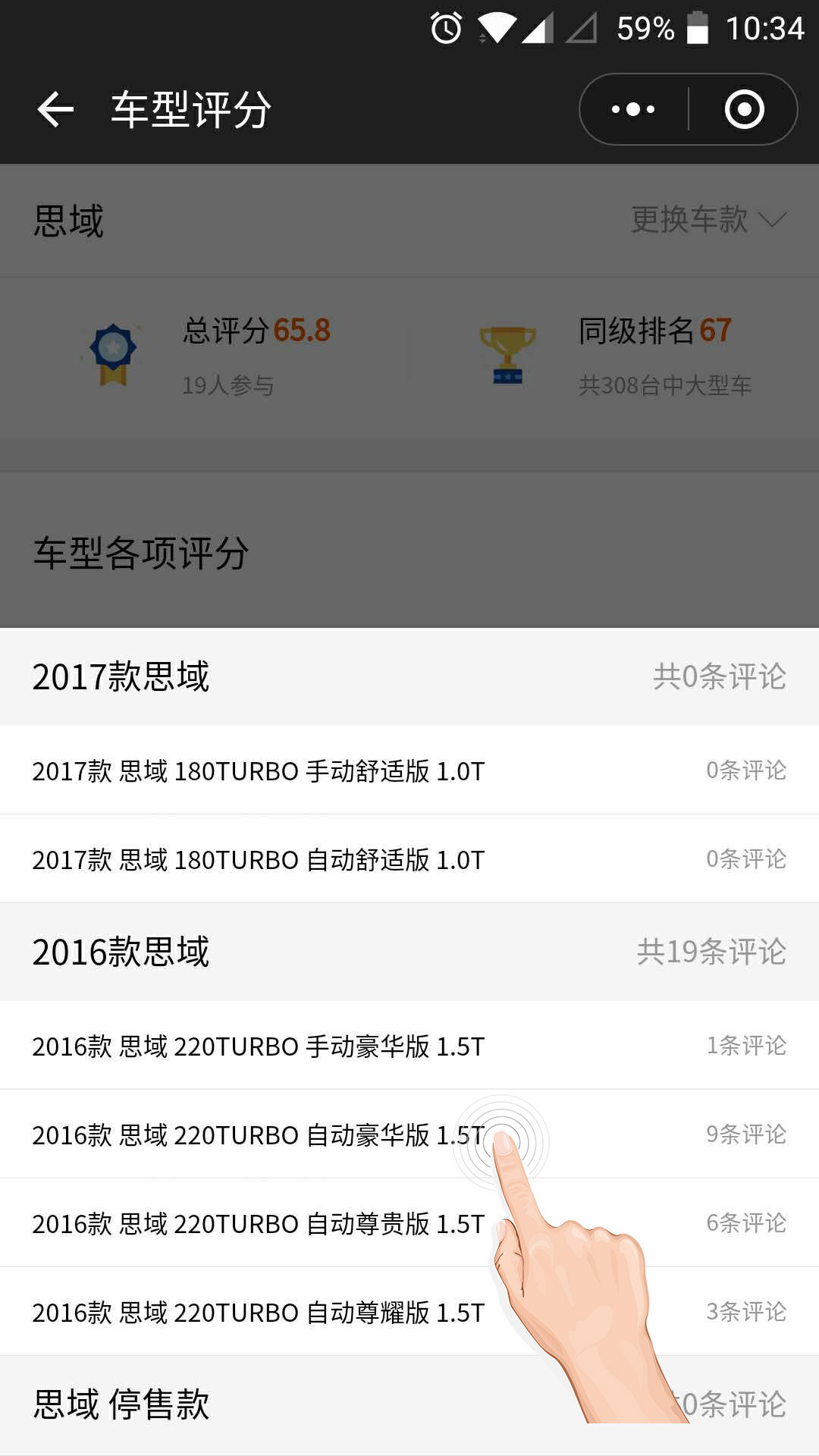The image size is (819, 1456).
Task: Close the mini program via circle icon
Action: point(744,109)
